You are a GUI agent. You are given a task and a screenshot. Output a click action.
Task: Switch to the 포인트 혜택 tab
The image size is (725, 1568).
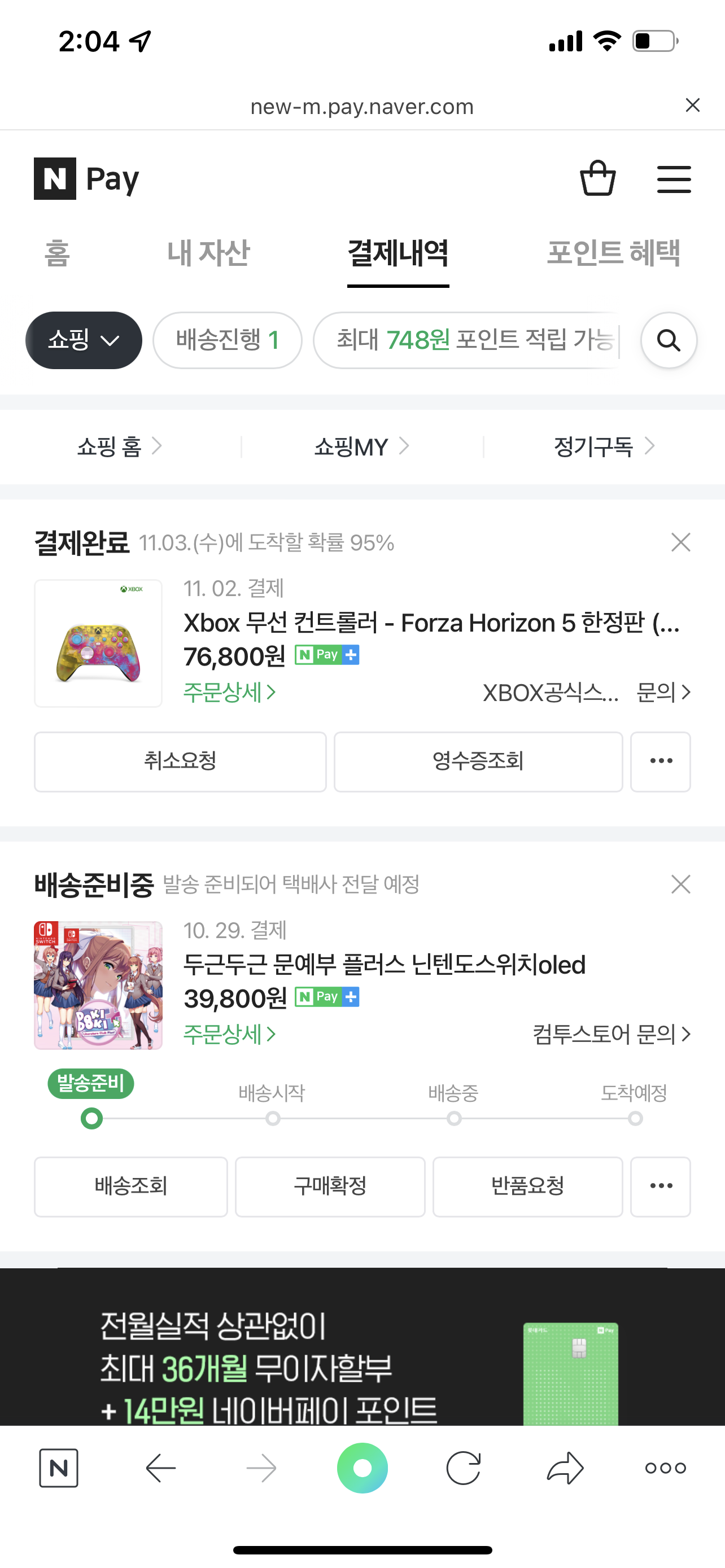tap(613, 253)
